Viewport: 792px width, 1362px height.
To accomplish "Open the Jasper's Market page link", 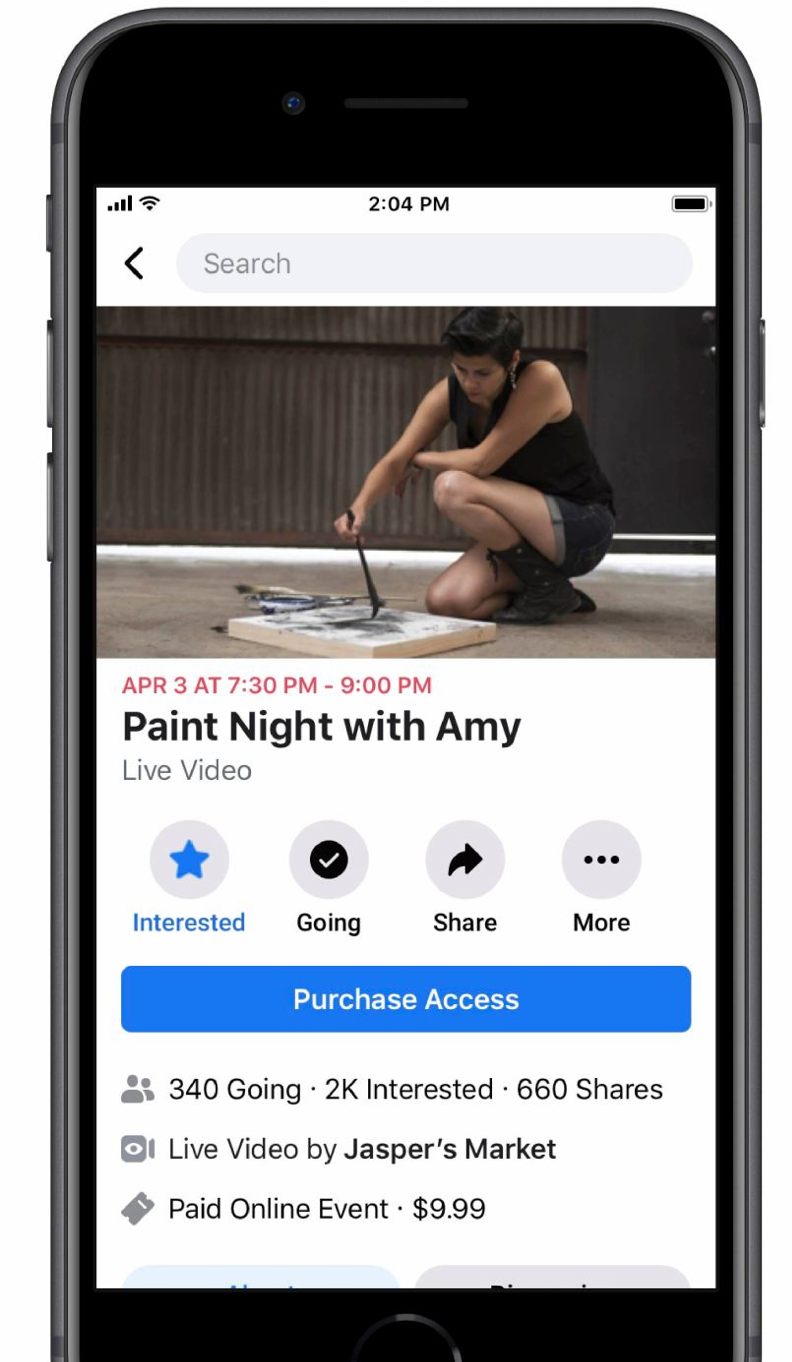I will tap(450, 1149).
